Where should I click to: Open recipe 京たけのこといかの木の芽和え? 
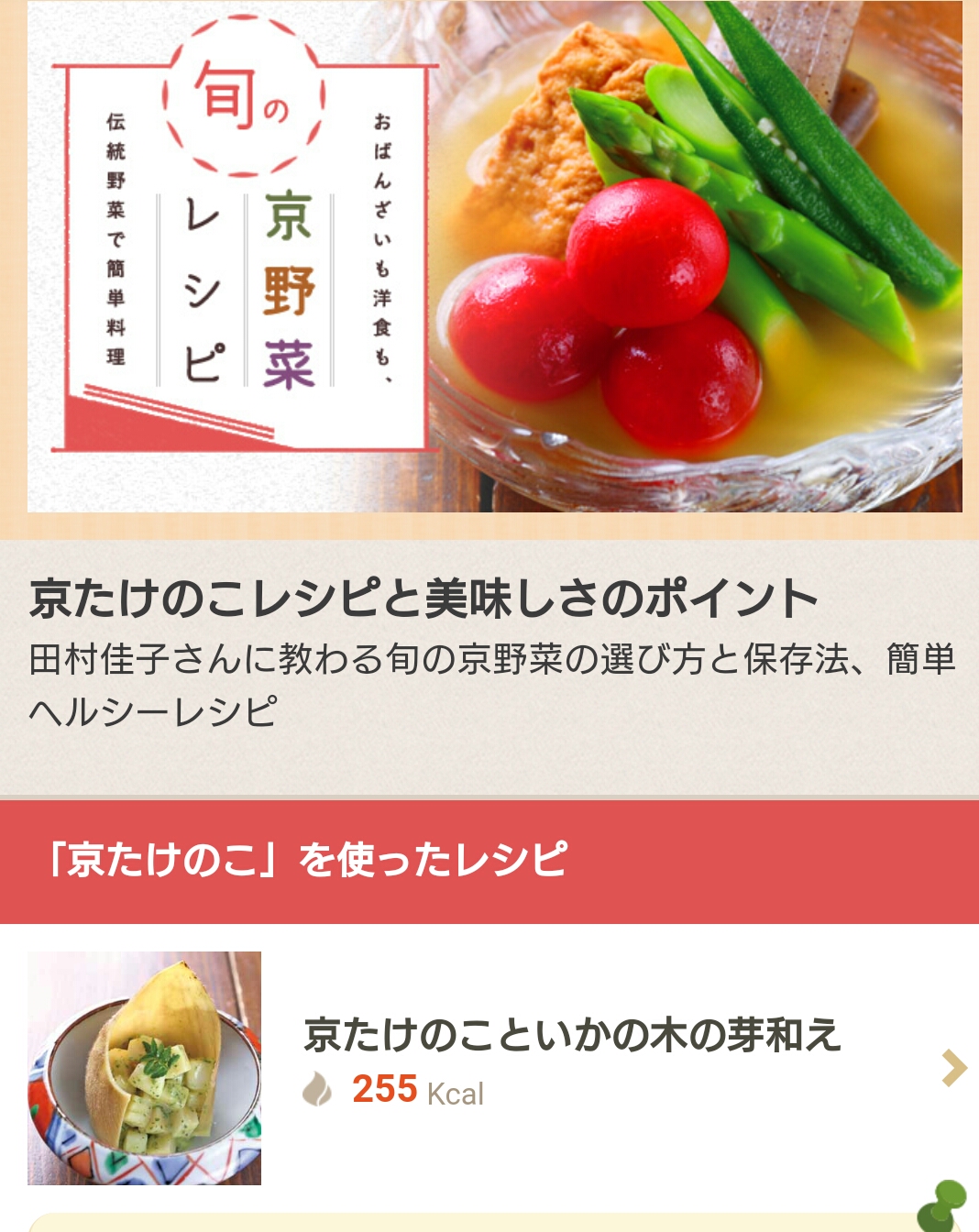coord(572,1036)
